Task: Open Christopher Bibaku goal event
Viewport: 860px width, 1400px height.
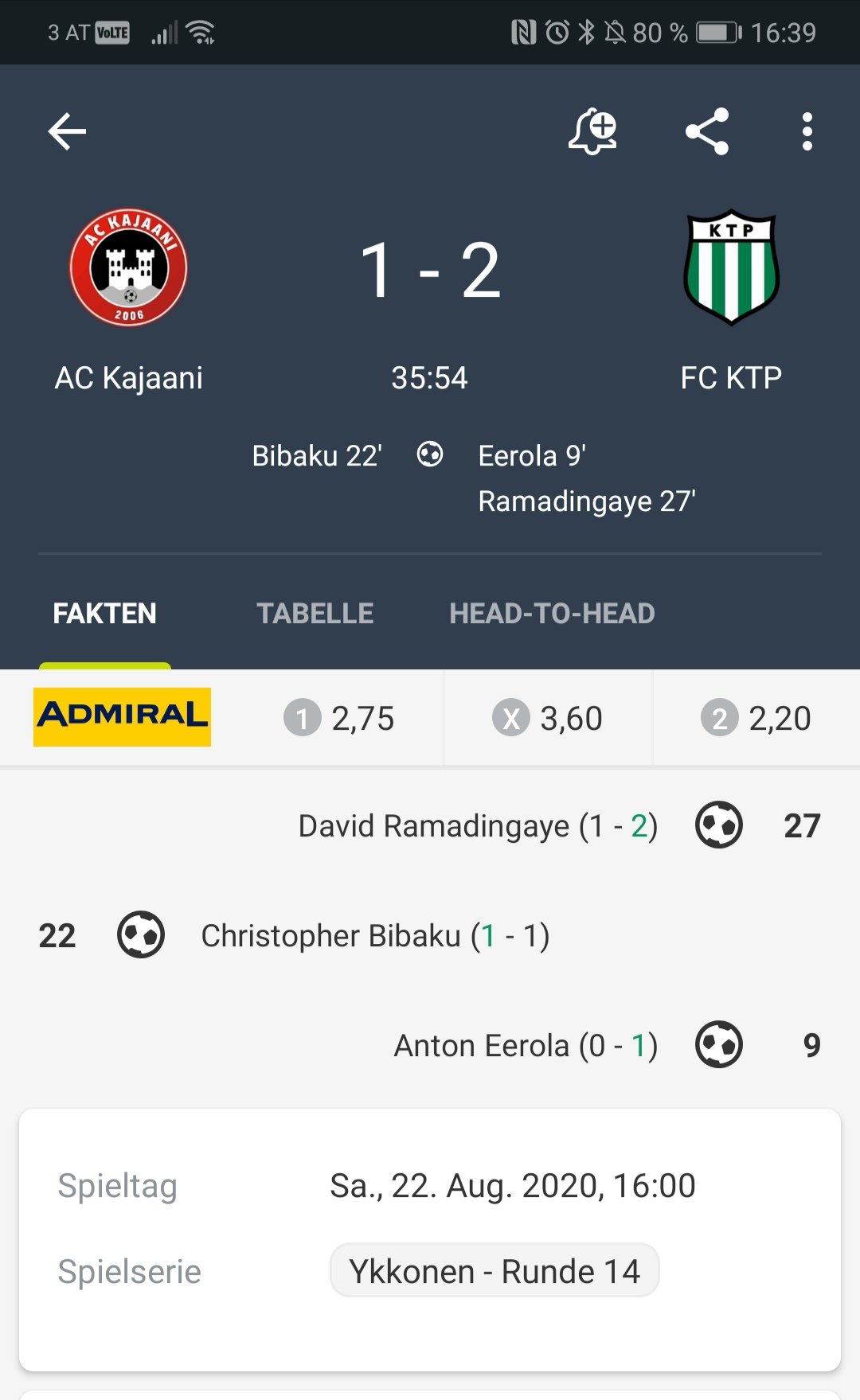Action: [430, 935]
